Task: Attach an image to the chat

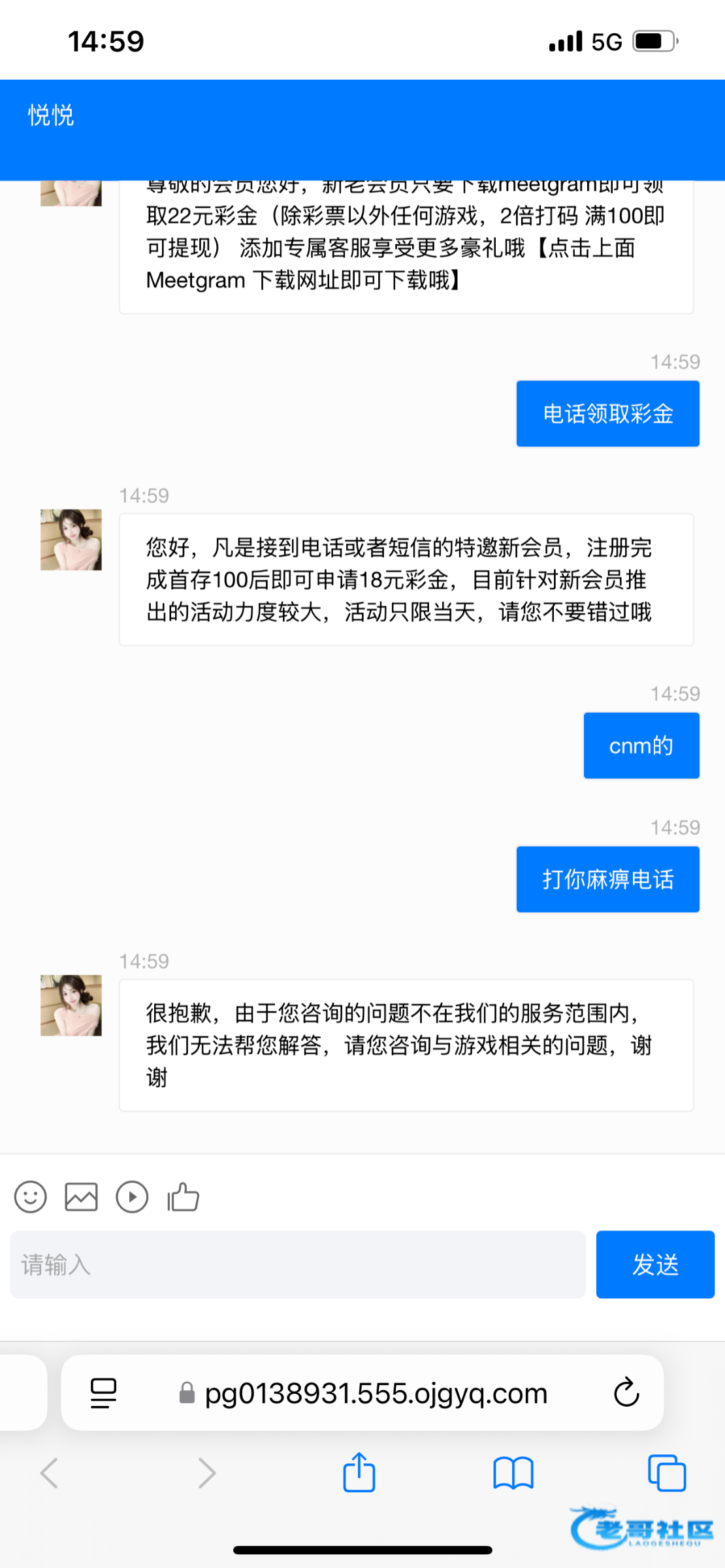Action: tap(81, 1197)
